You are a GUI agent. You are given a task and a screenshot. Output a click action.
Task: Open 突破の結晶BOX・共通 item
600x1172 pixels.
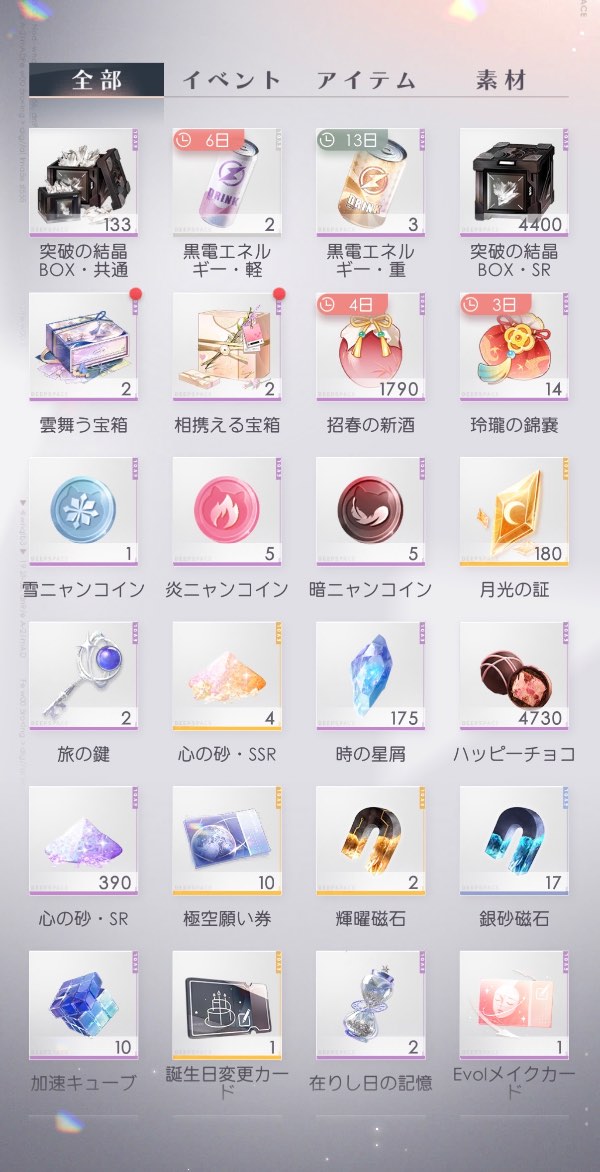[x=83, y=181]
